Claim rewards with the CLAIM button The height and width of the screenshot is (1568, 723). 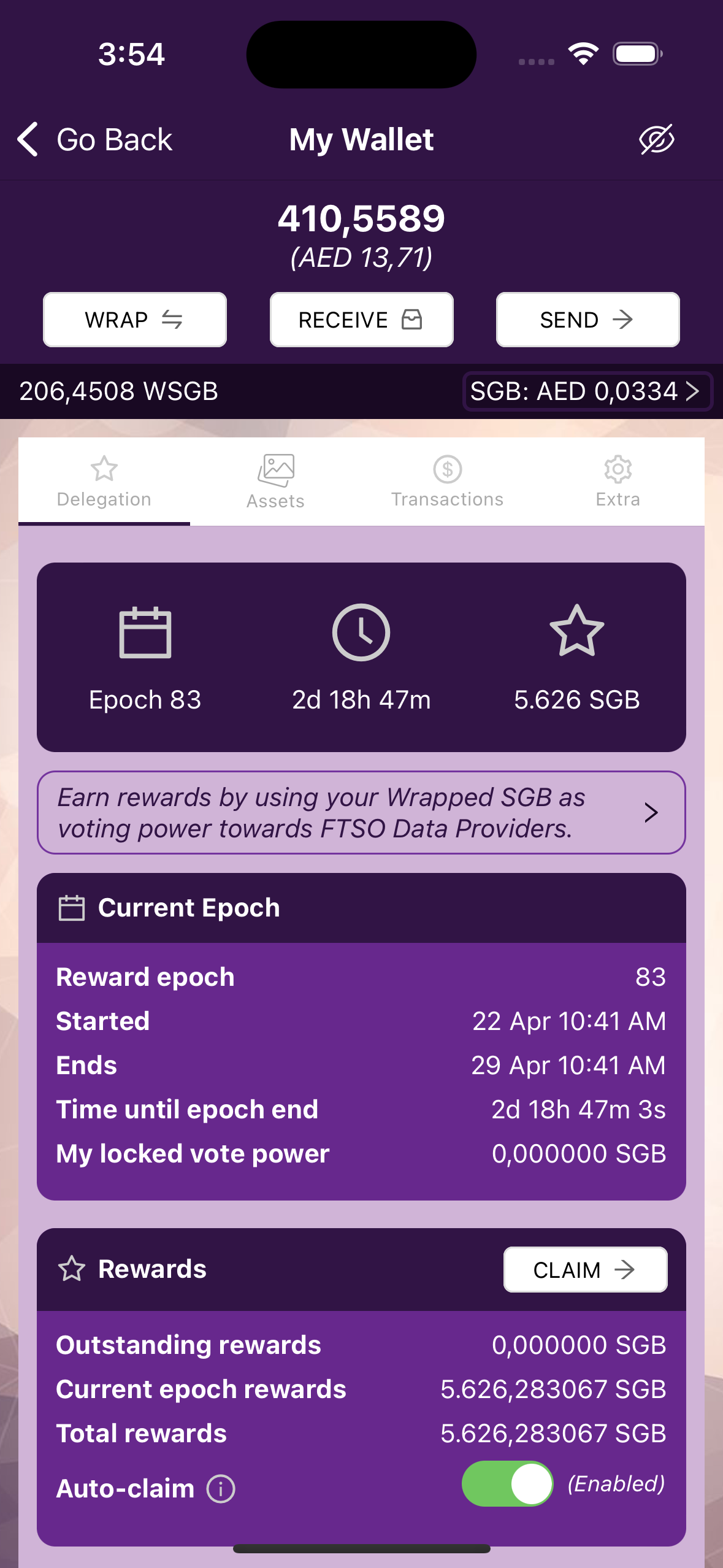tap(585, 1269)
